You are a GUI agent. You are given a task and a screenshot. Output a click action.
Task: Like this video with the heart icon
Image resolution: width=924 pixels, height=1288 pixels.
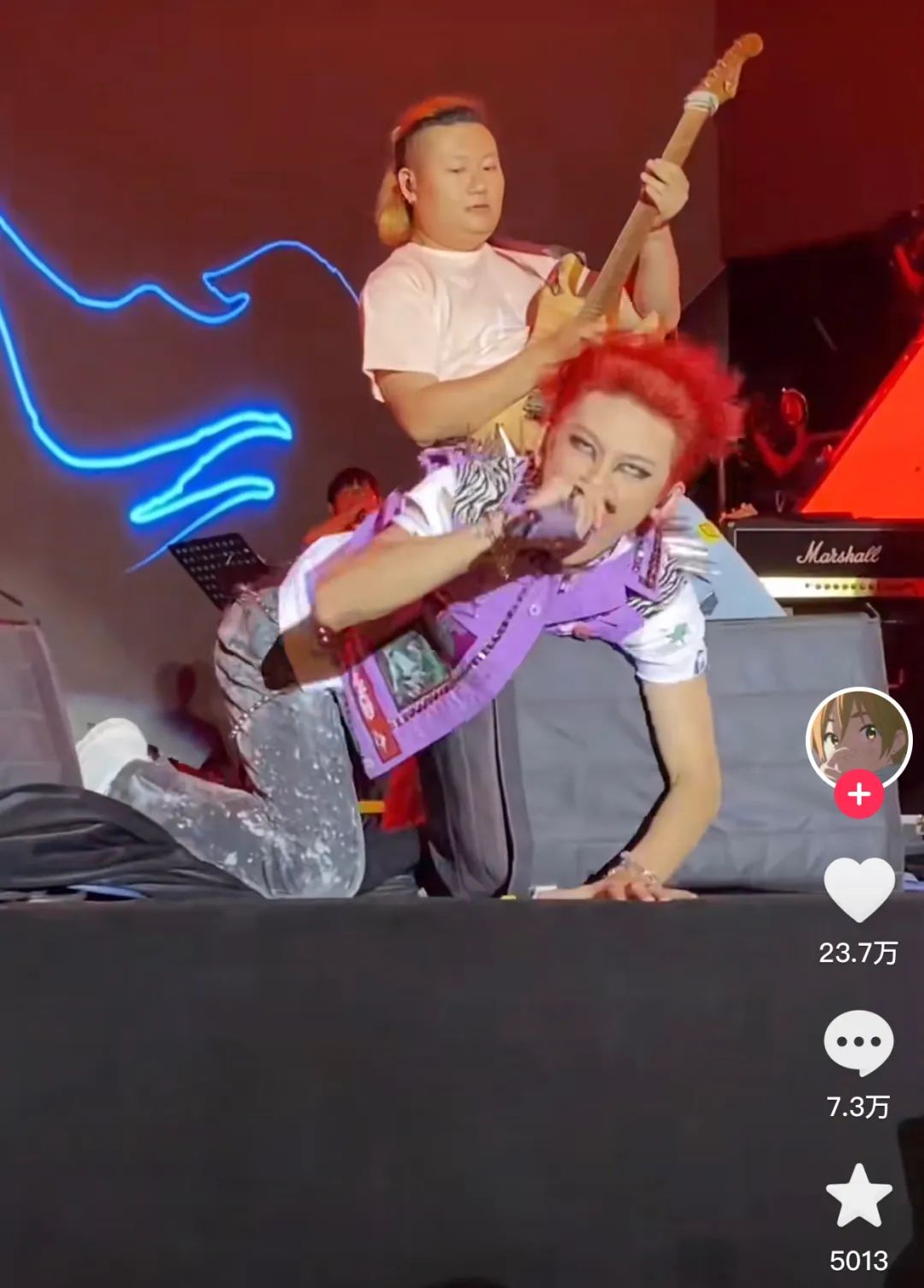pyautogui.click(x=858, y=890)
